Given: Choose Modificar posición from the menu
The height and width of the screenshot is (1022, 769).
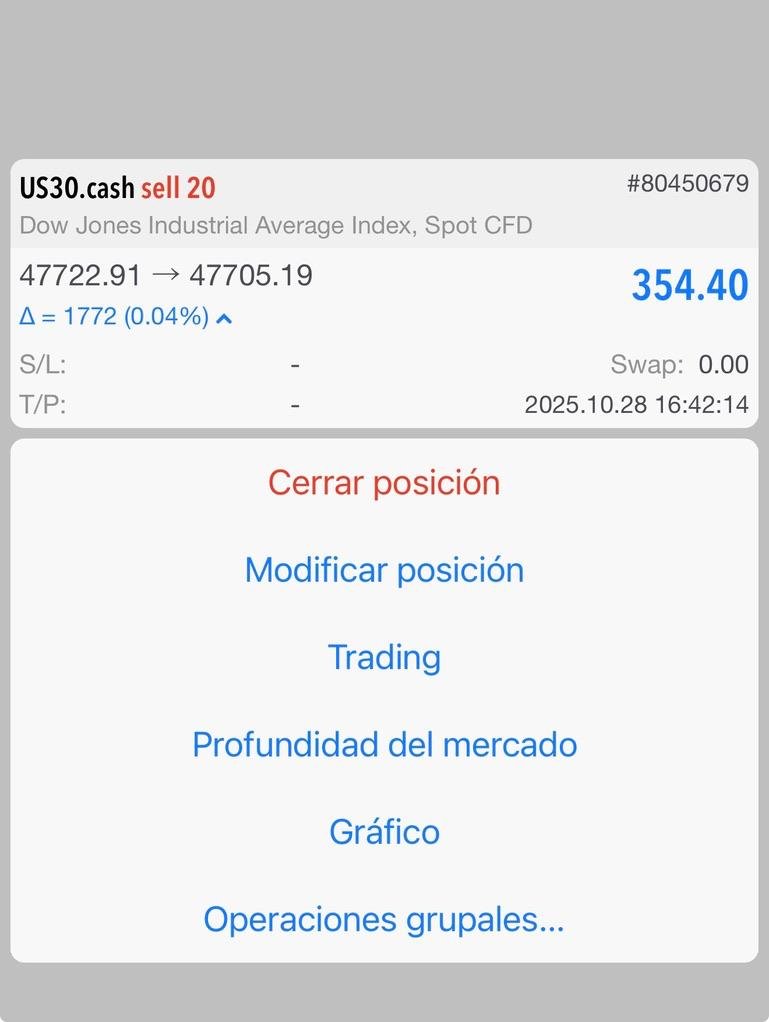Looking at the screenshot, I should [x=384, y=569].
